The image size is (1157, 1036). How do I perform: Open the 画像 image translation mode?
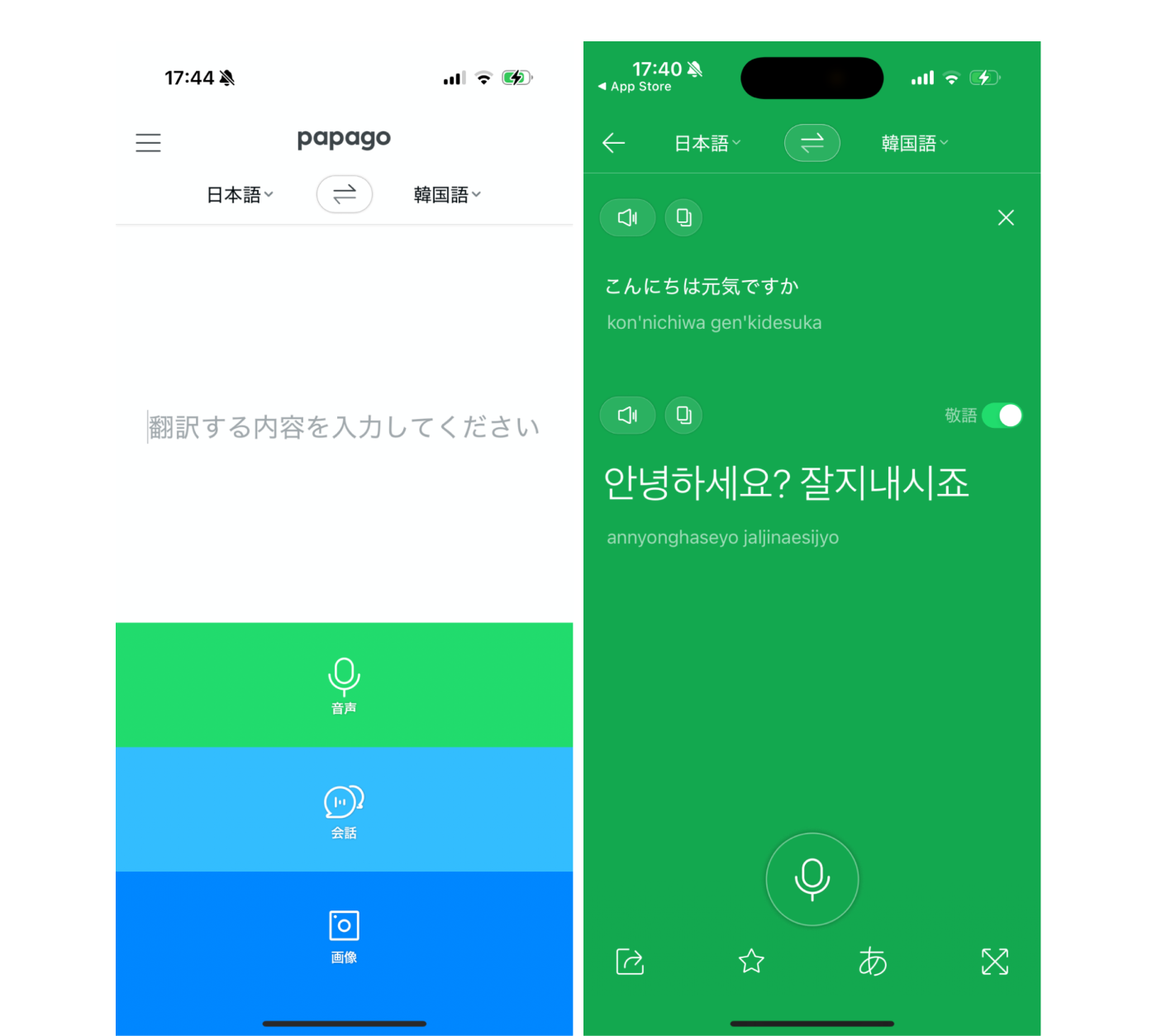pos(344,935)
